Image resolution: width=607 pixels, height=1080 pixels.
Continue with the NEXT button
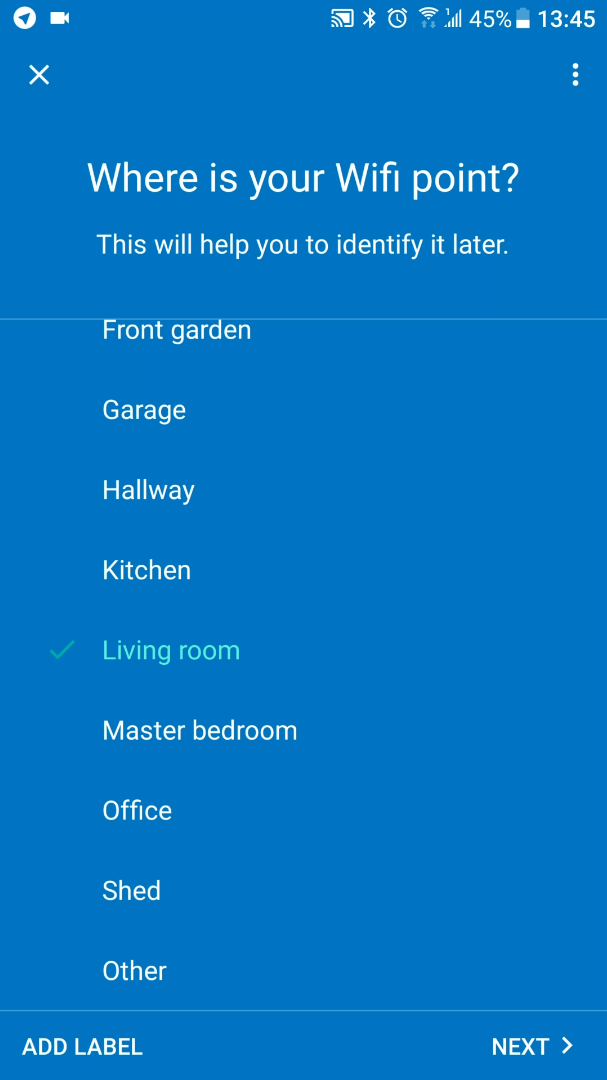coord(533,1046)
